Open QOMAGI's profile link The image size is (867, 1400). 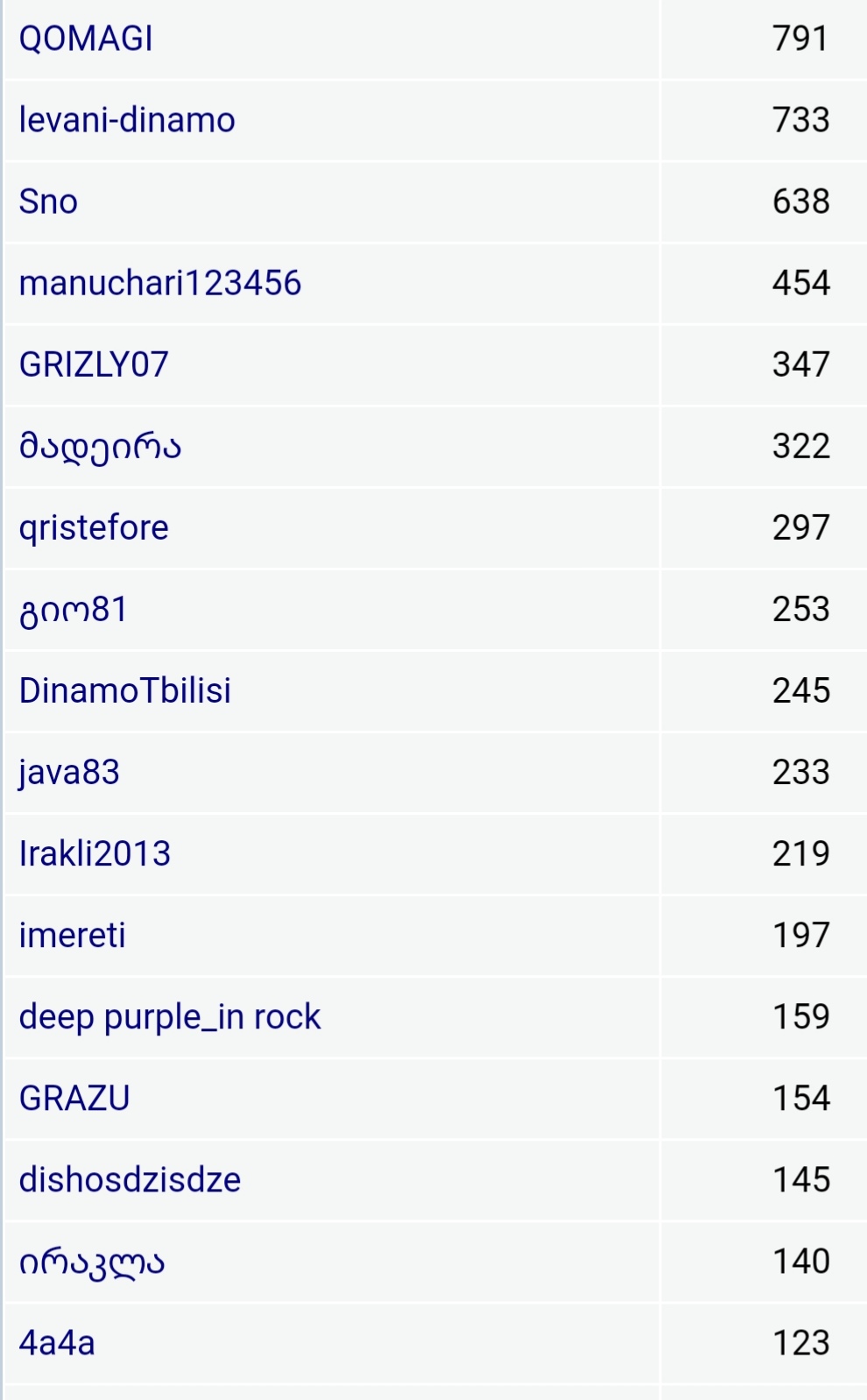86,39
